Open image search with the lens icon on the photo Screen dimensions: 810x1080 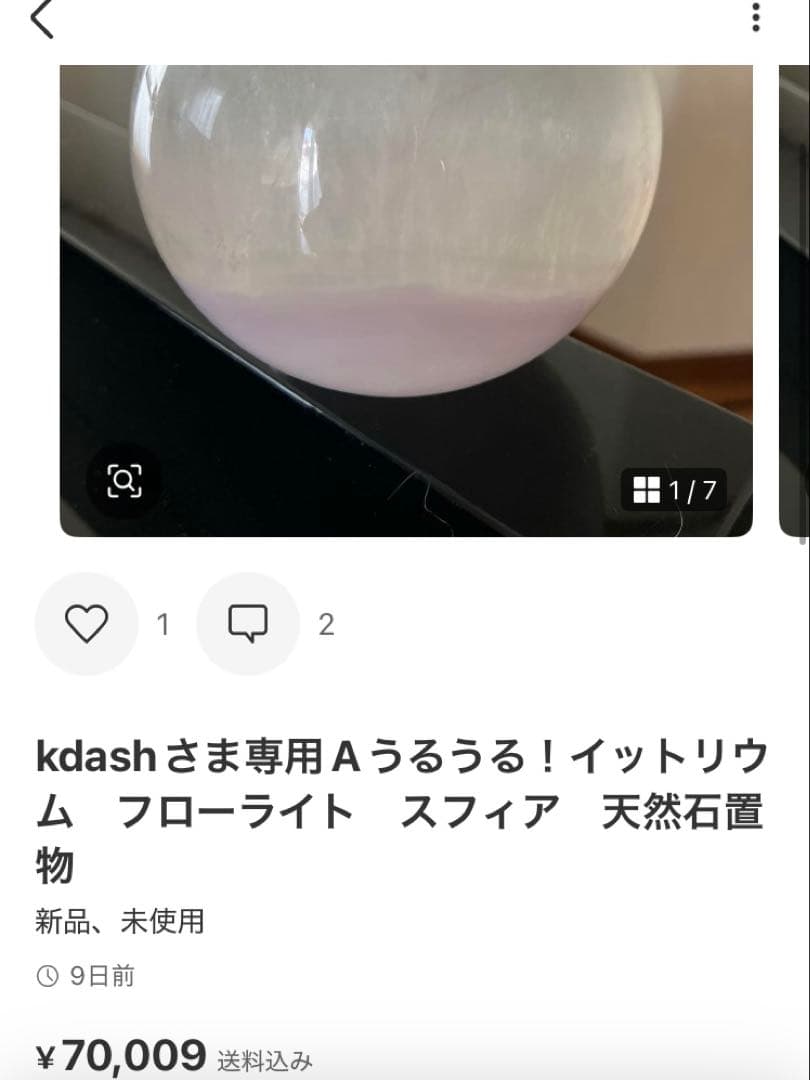pos(123,484)
